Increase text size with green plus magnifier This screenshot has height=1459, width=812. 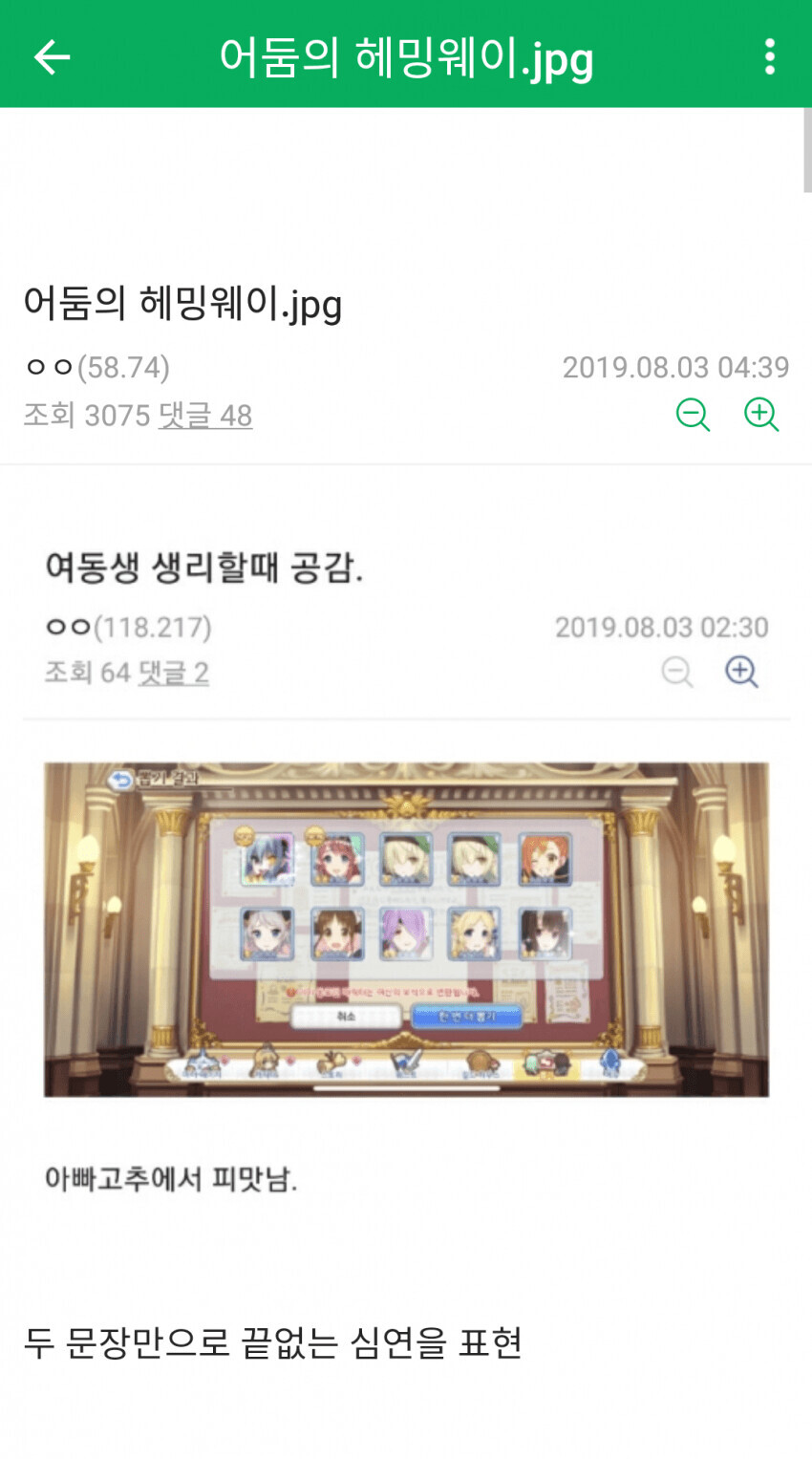(x=761, y=415)
